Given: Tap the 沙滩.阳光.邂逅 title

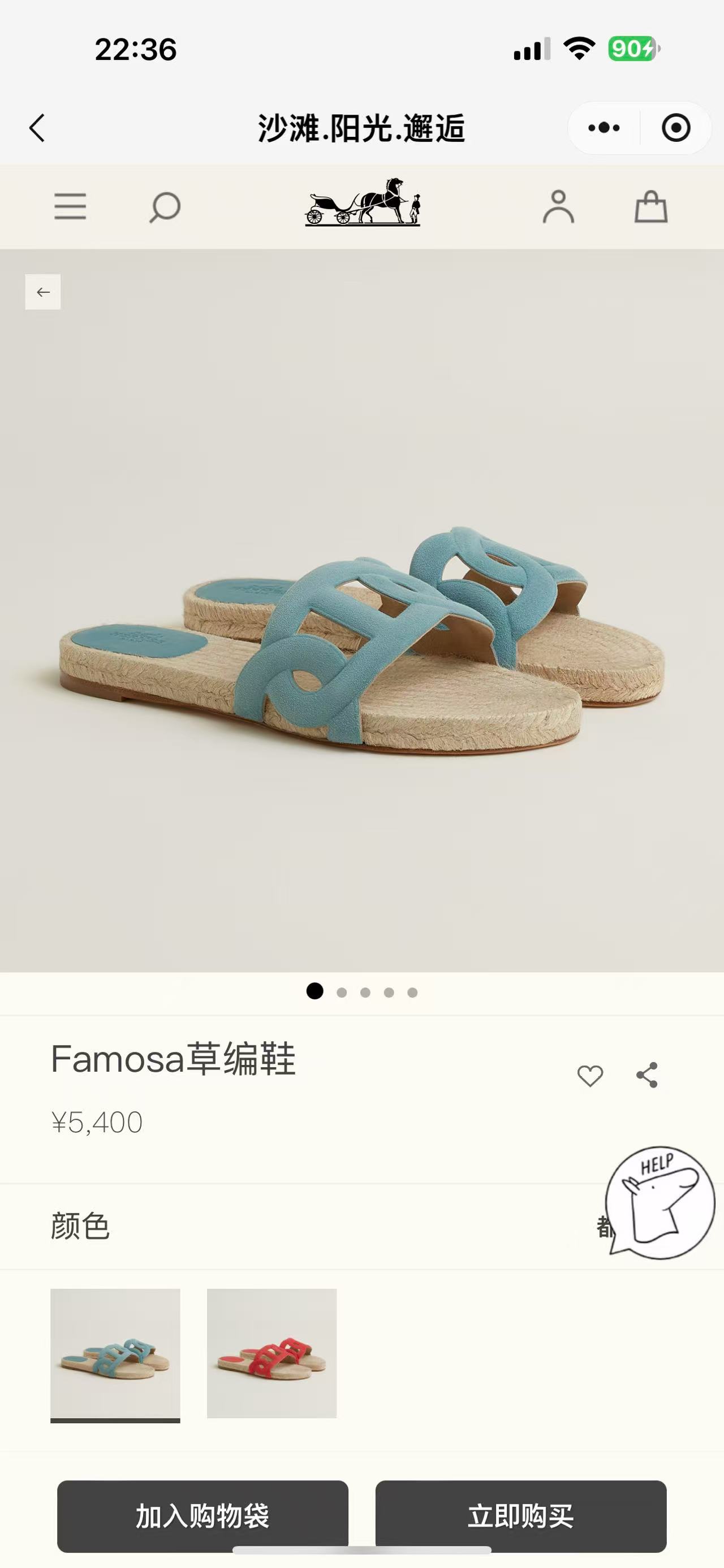Looking at the screenshot, I should (361, 128).
